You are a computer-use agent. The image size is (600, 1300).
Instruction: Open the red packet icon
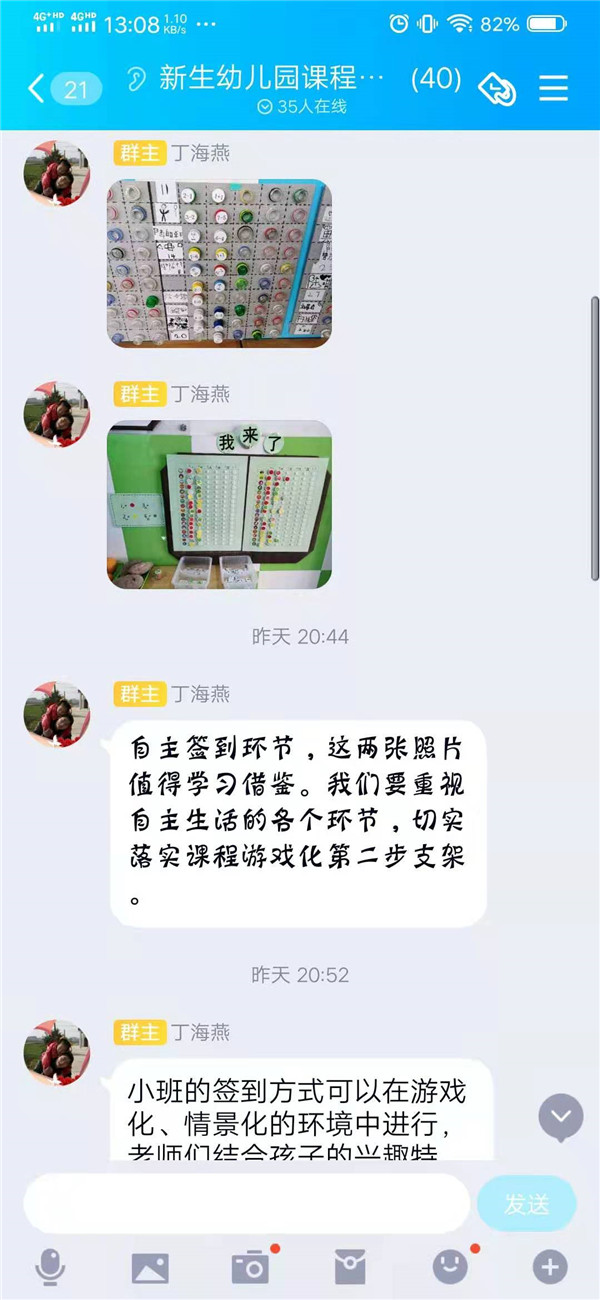click(350, 1268)
